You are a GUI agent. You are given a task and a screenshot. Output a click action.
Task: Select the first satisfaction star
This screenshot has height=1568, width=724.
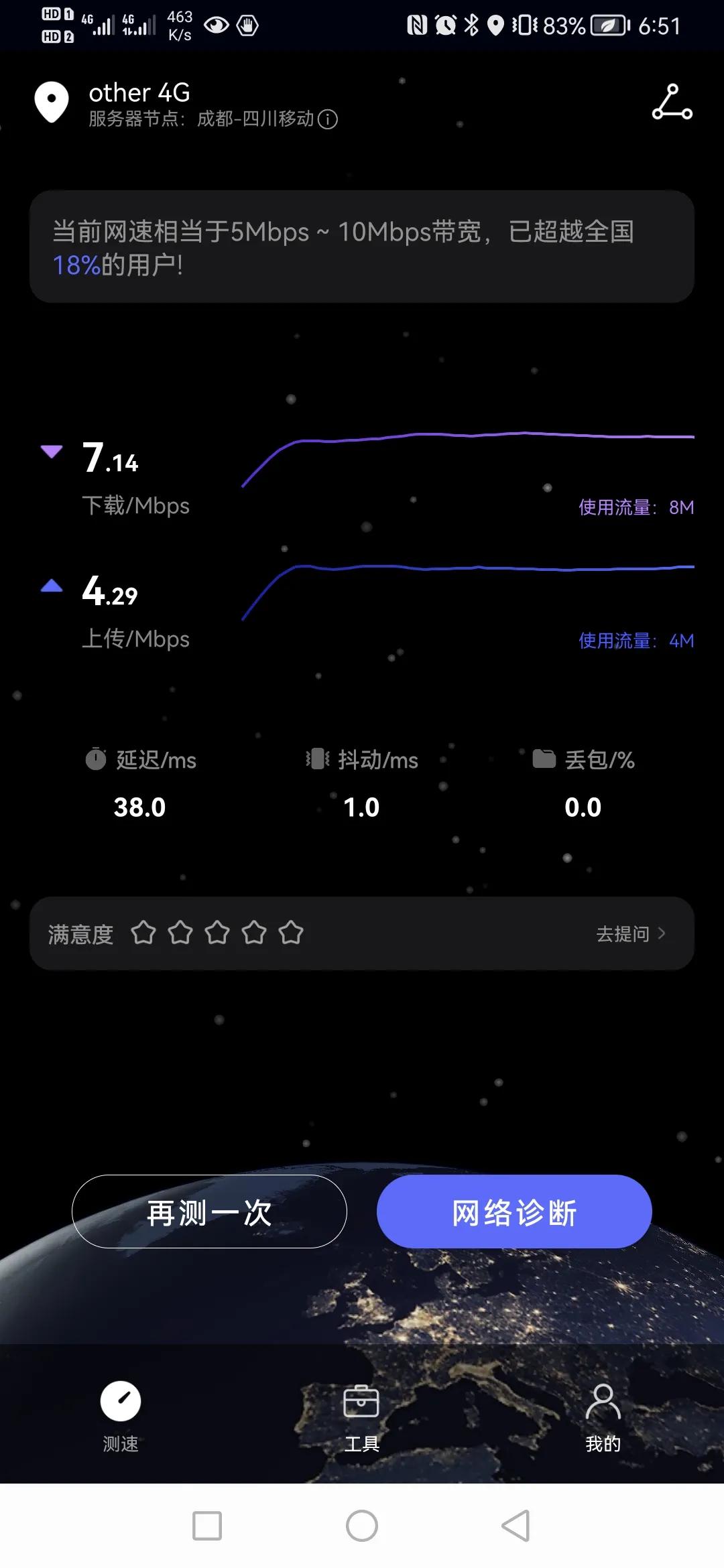click(144, 933)
